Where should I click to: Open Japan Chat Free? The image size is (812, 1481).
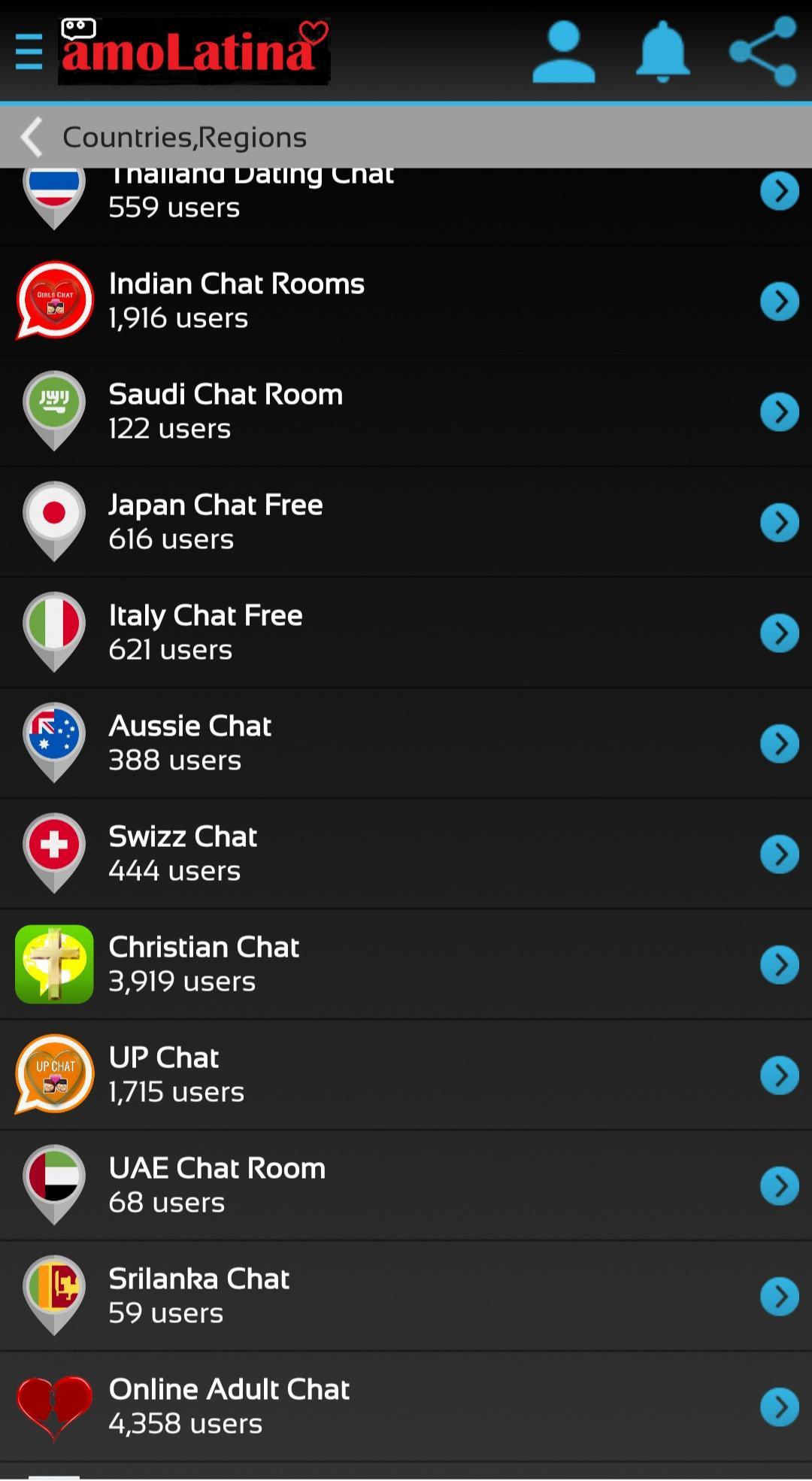coord(406,522)
